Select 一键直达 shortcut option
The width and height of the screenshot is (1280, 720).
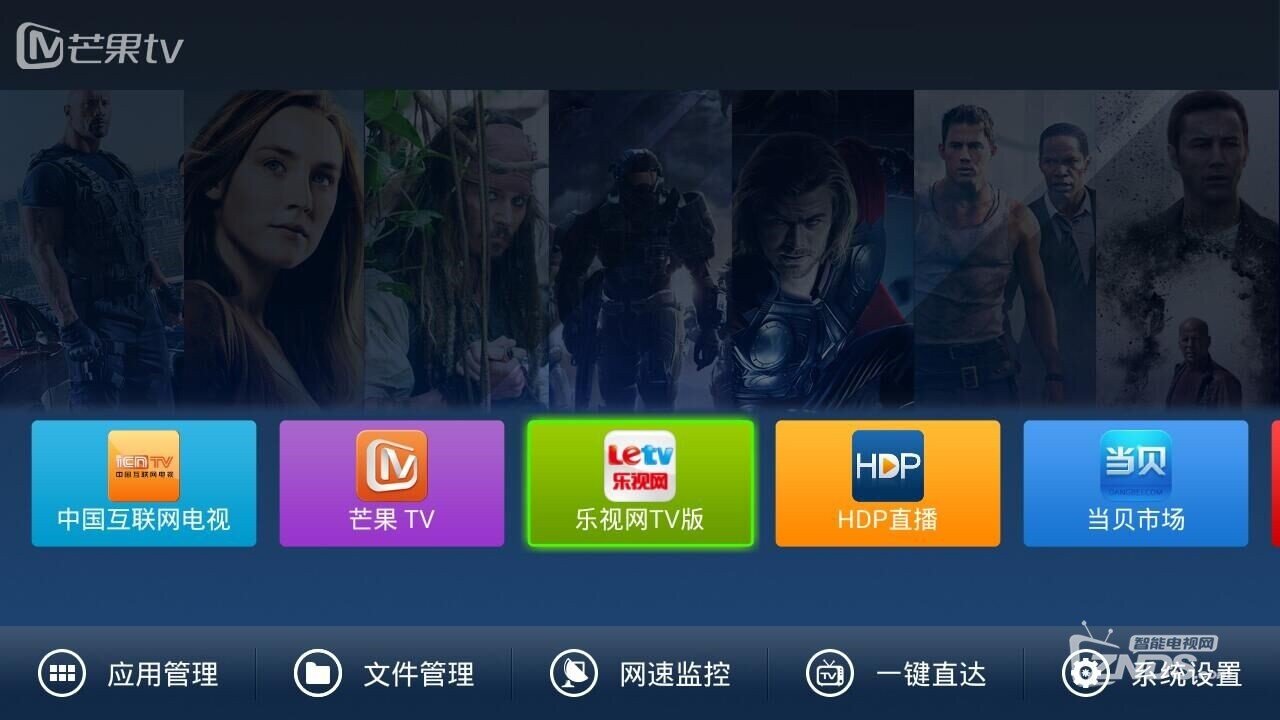896,674
